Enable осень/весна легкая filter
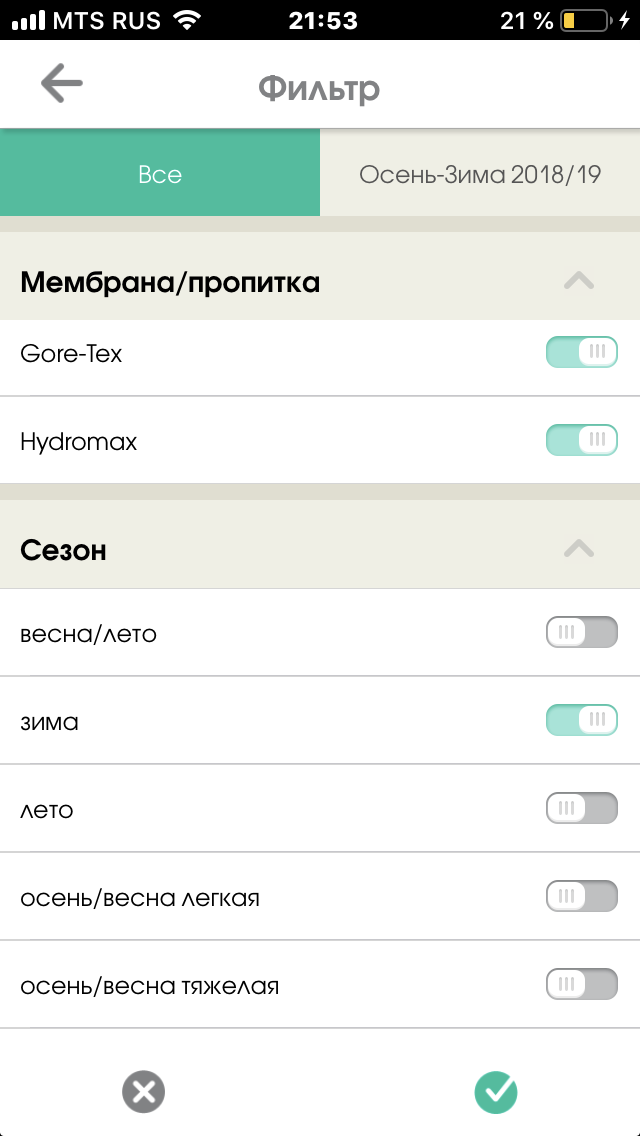This screenshot has width=640, height=1136. point(581,896)
